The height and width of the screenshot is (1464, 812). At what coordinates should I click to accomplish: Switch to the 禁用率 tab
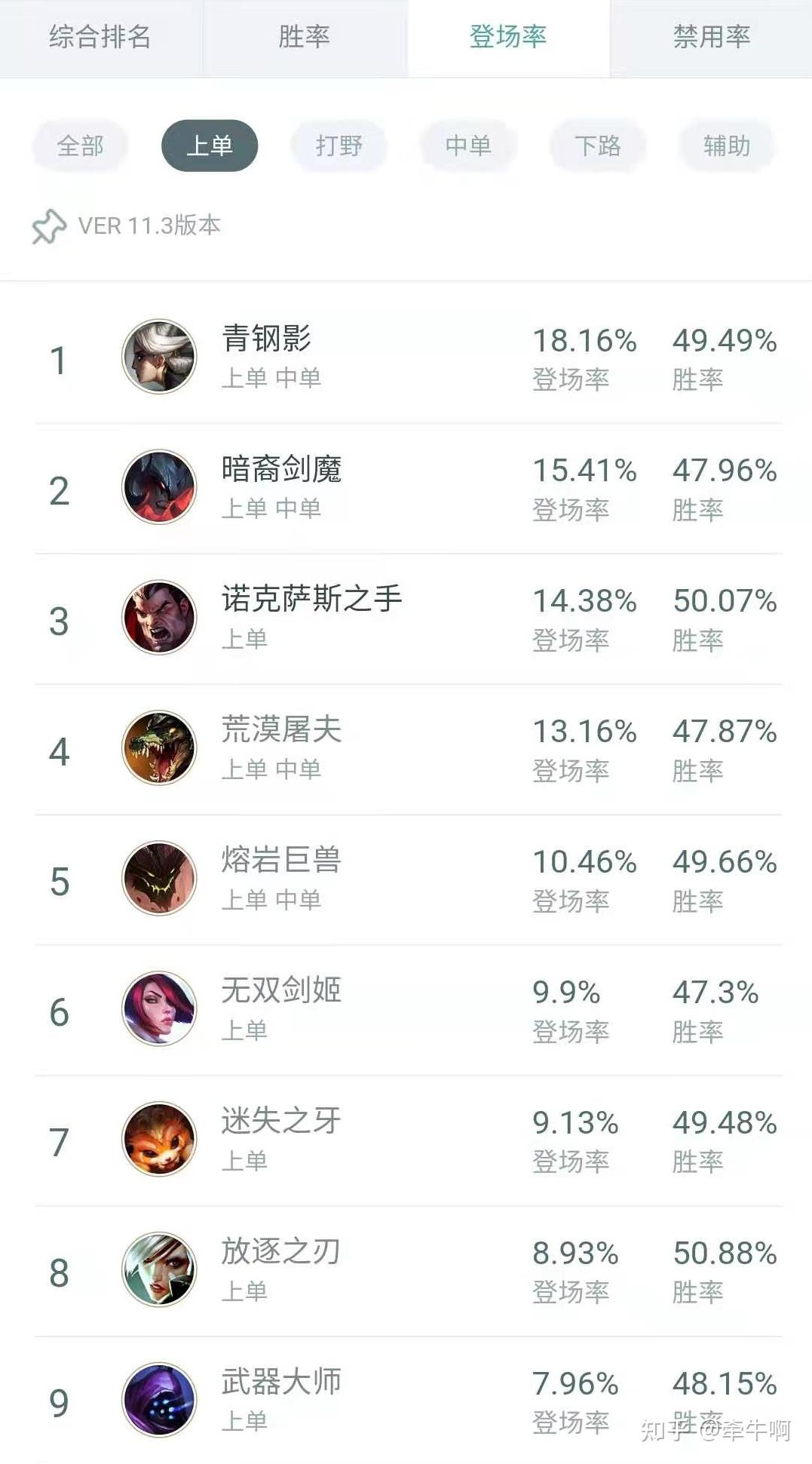pos(711,37)
